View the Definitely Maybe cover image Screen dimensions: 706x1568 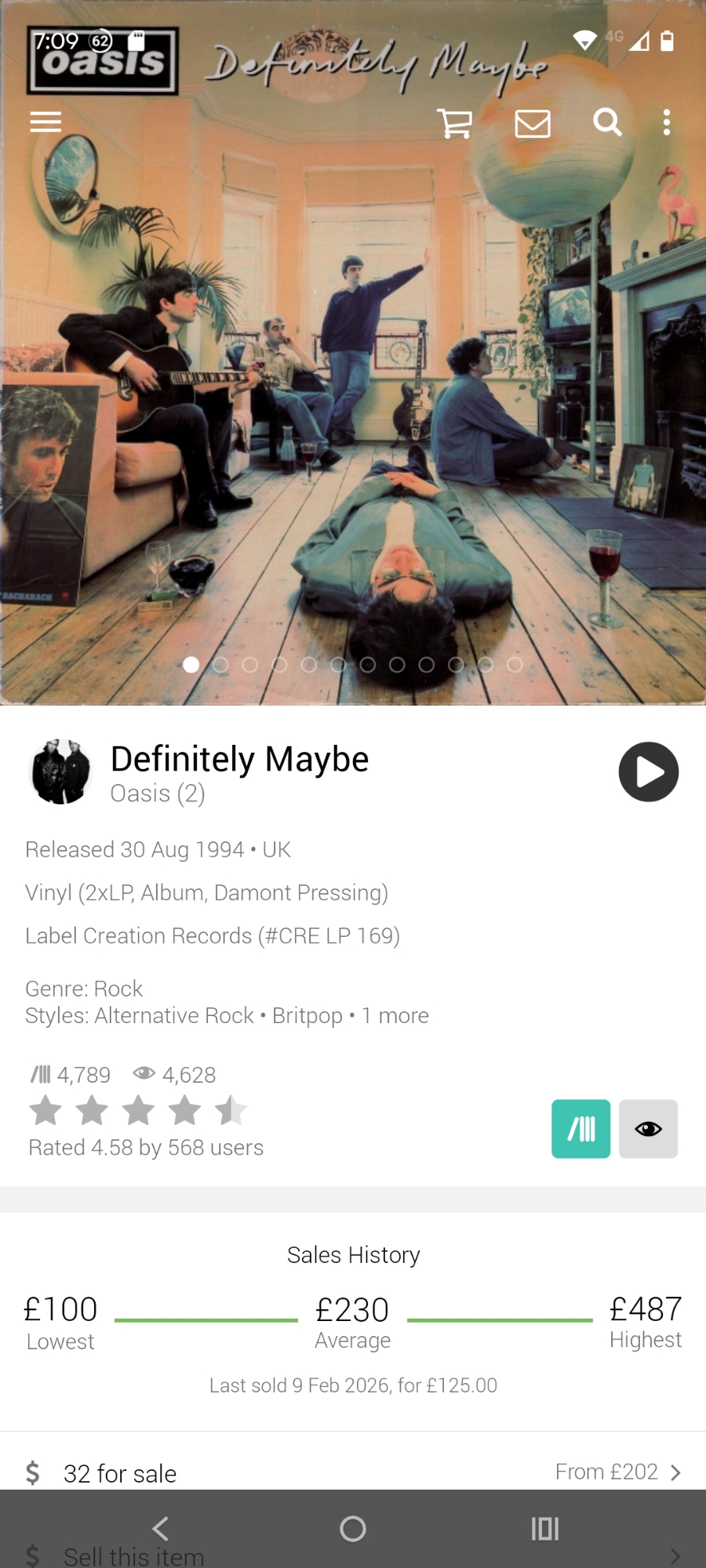[x=353, y=392]
